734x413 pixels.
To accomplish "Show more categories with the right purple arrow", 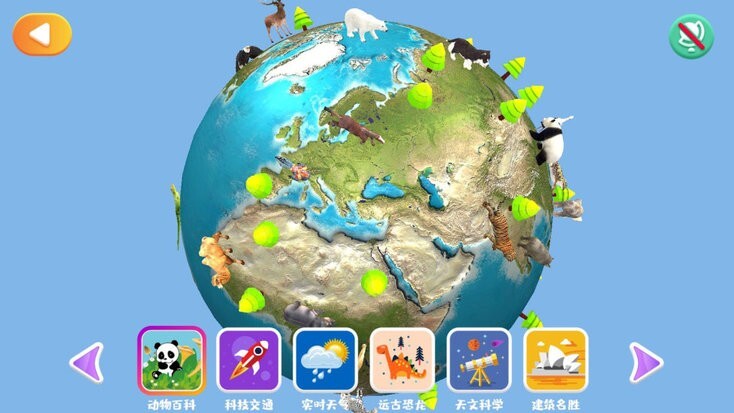I will coord(645,362).
